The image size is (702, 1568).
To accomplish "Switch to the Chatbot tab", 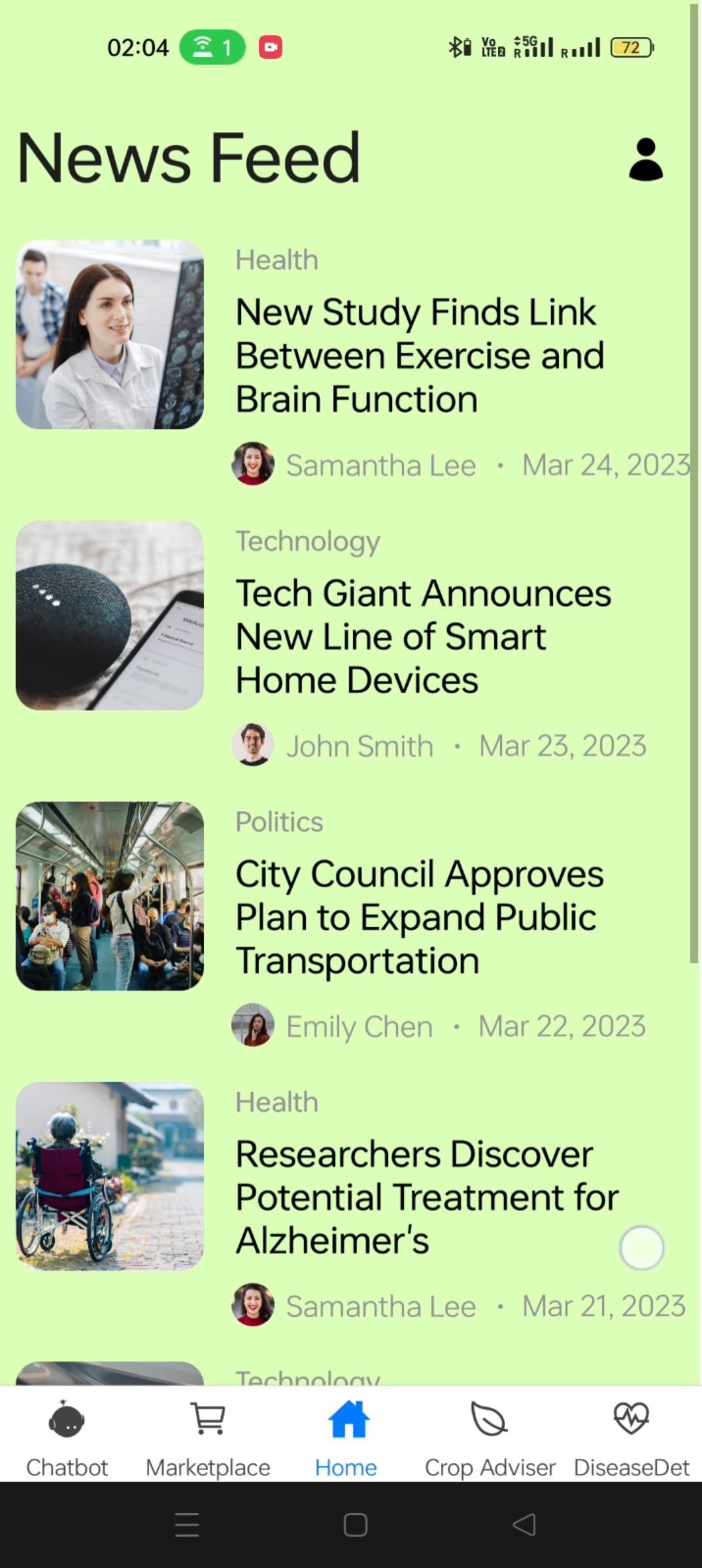I will [67, 1436].
